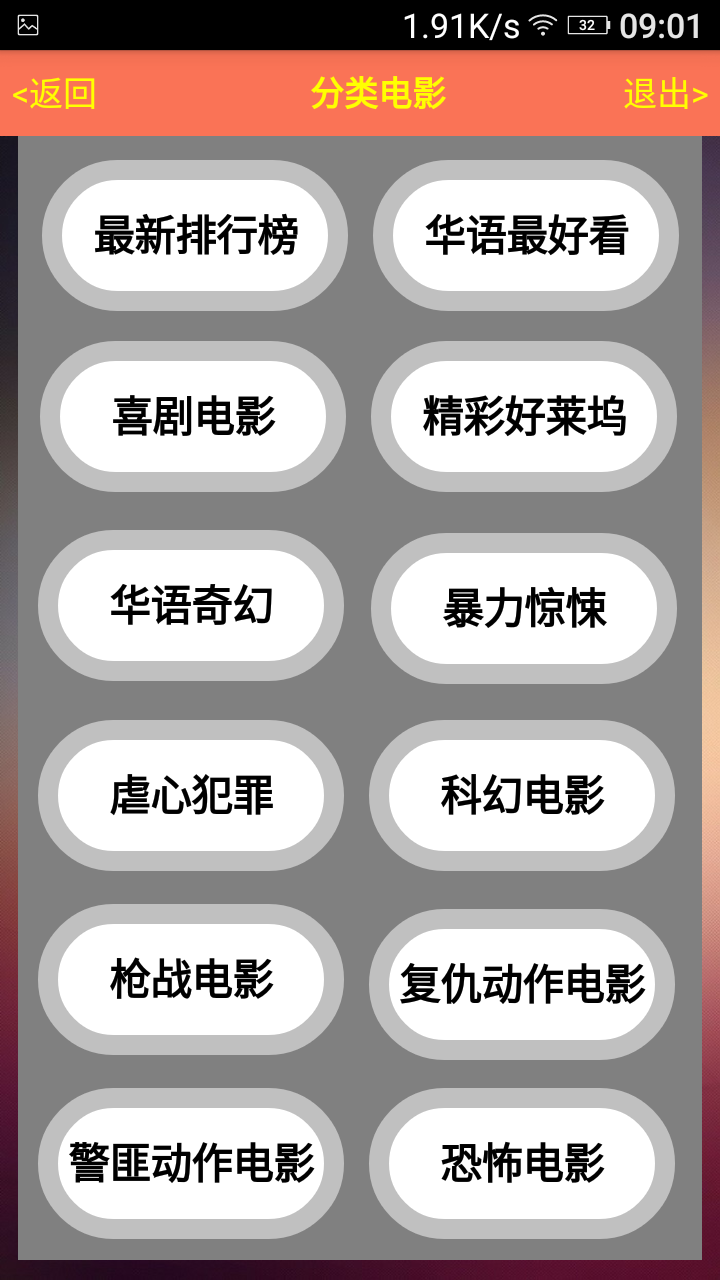Open the 科幻电影 category
Viewport: 720px width, 1280px height.
pyautogui.click(x=522, y=796)
